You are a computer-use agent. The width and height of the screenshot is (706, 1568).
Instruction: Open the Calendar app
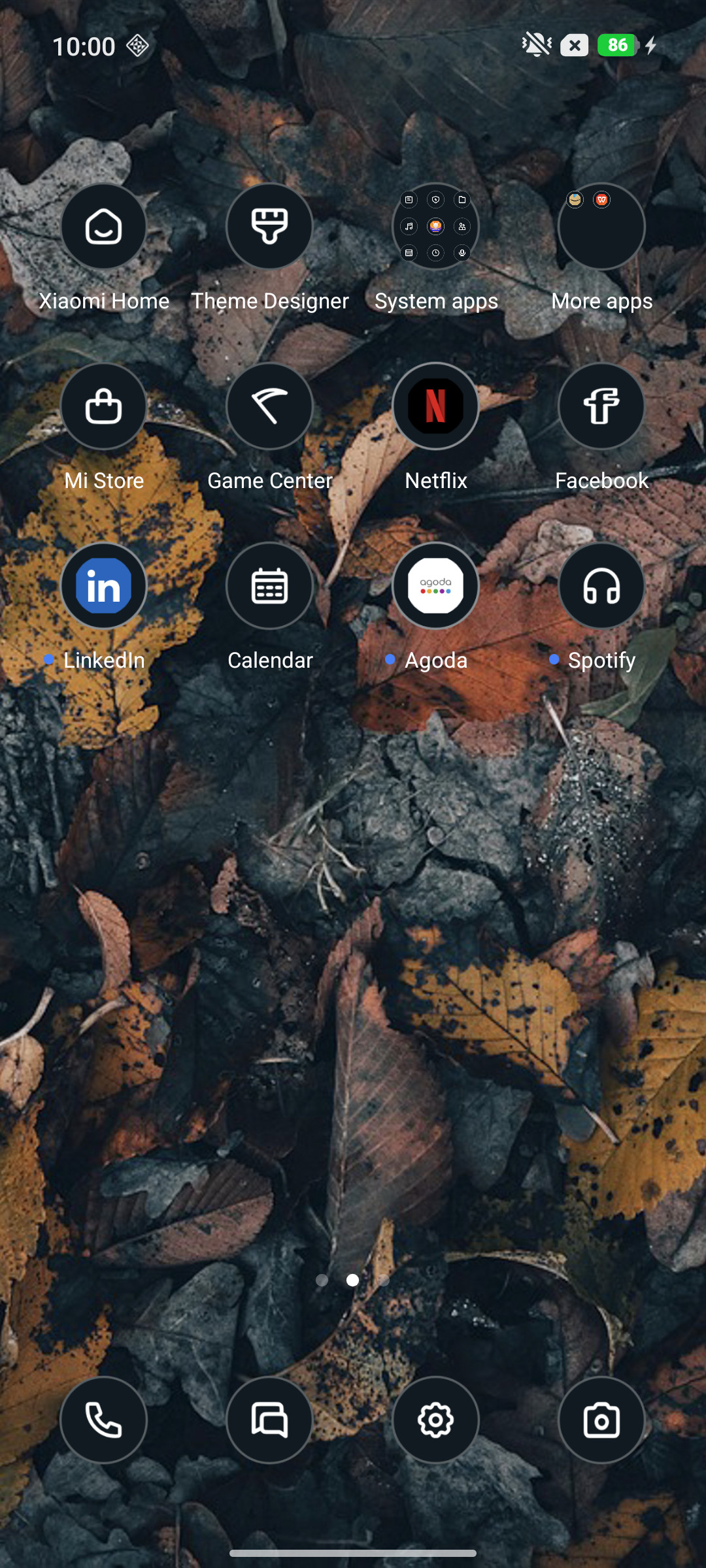[269, 586]
